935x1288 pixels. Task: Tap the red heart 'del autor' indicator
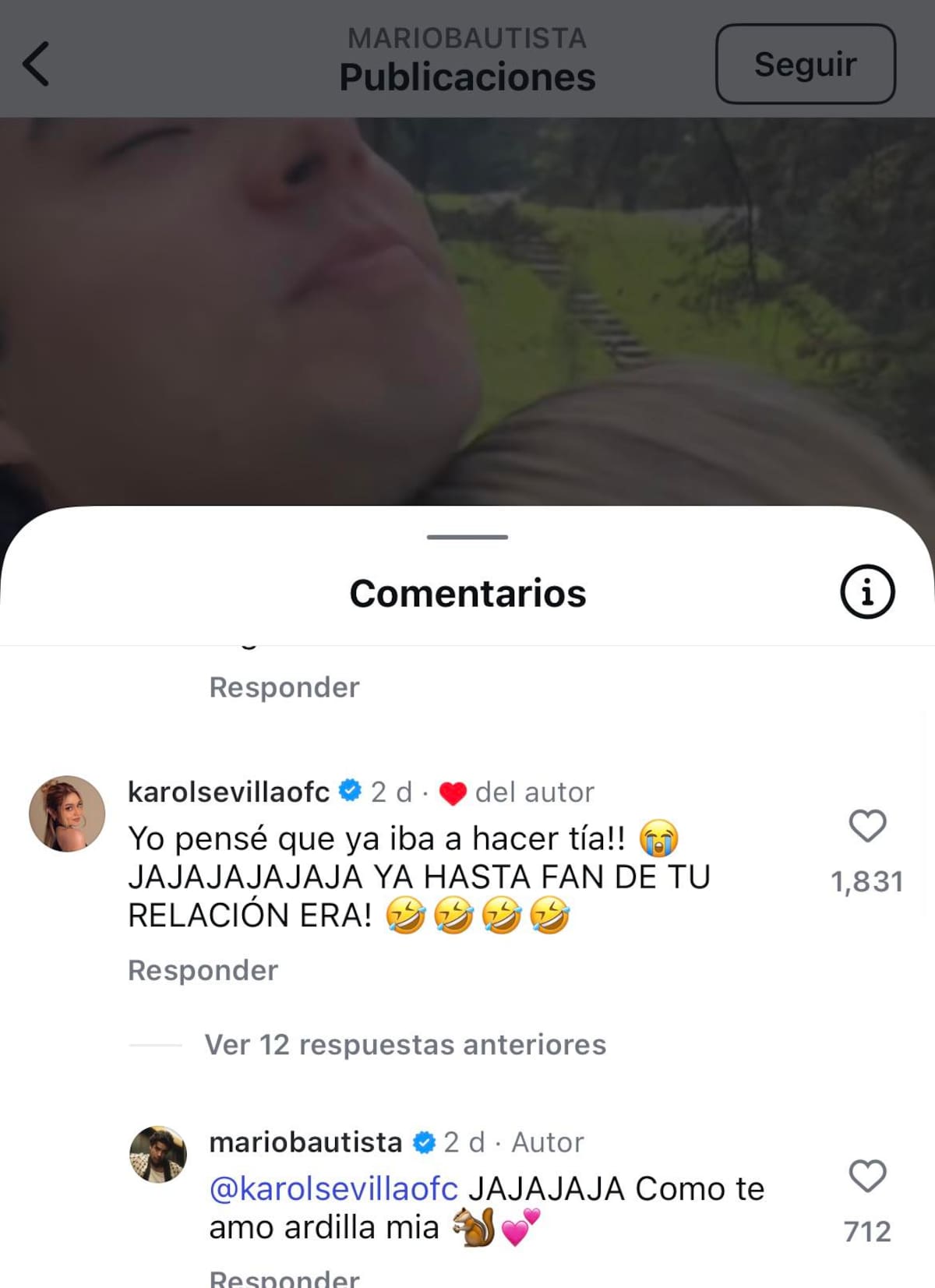(x=454, y=790)
